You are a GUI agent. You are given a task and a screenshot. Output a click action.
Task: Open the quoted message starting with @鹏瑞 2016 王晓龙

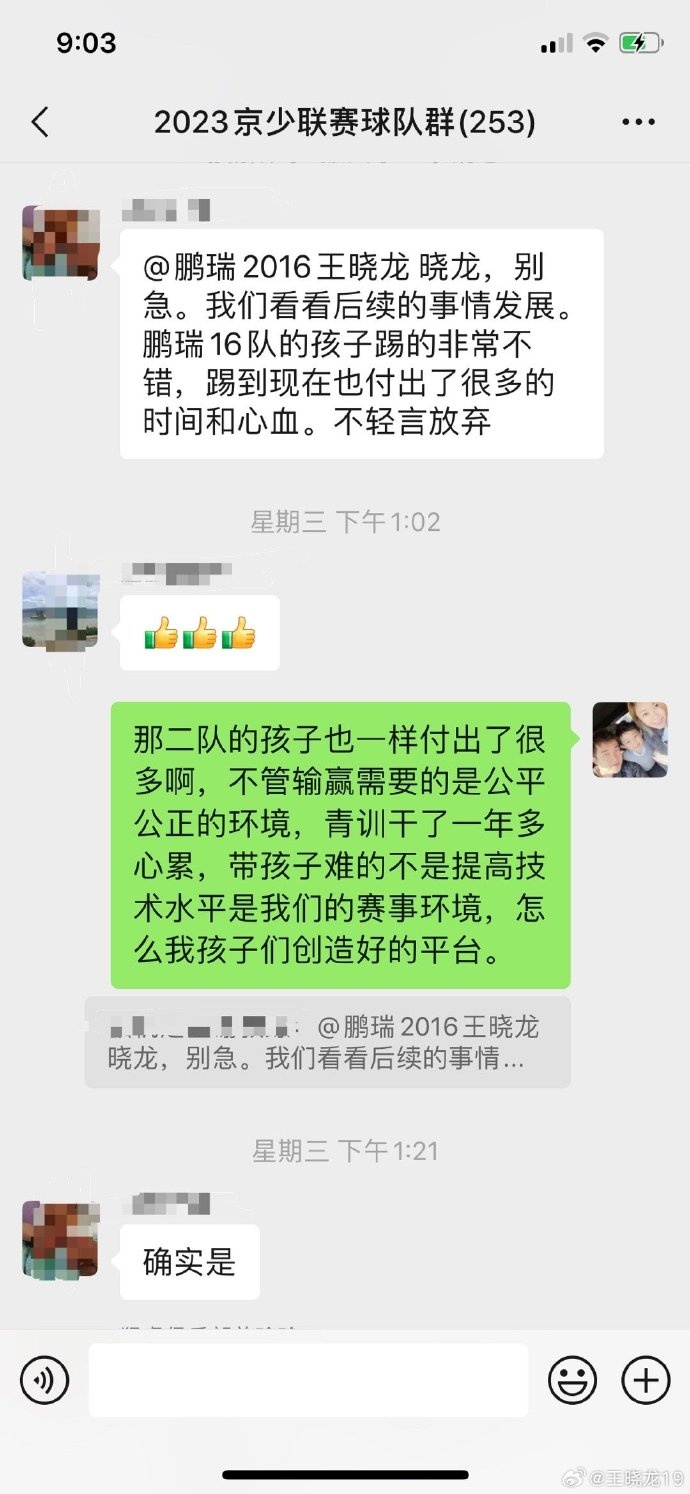tap(328, 1042)
